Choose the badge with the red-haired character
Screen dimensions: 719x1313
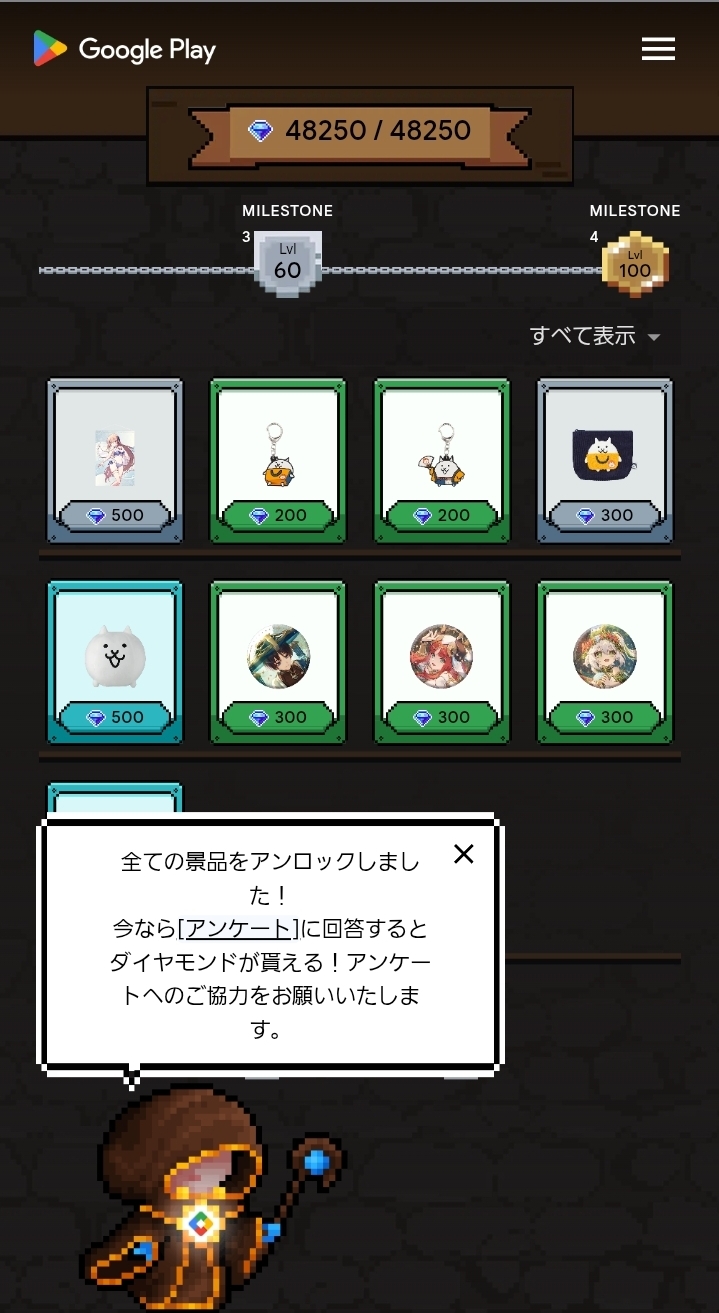(x=441, y=661)
